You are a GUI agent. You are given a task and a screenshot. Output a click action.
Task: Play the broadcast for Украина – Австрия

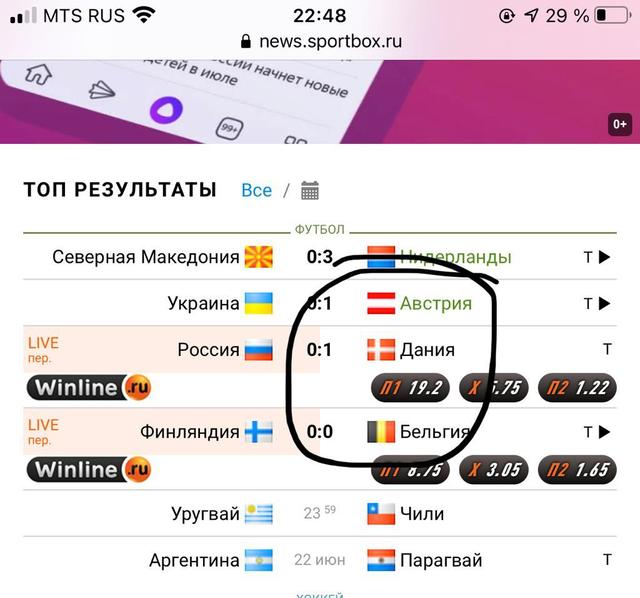click(597, 303)
